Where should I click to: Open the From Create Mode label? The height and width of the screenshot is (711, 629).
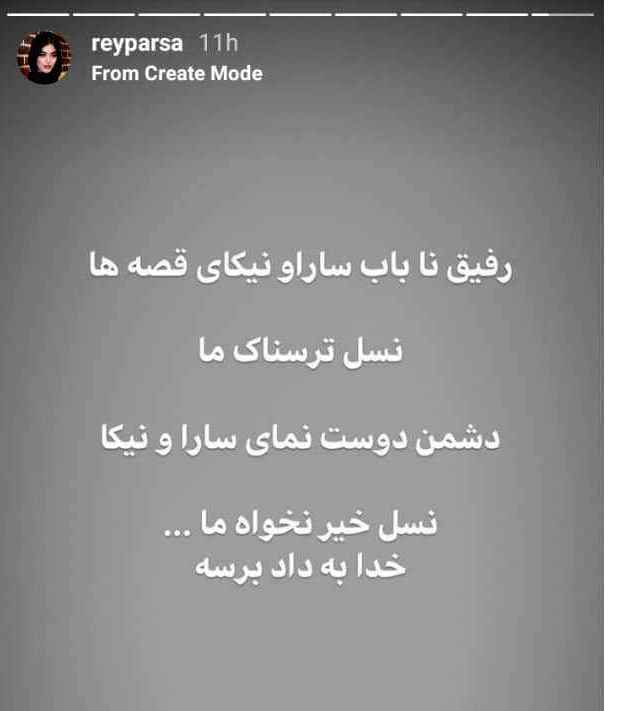tap(176, 73)
